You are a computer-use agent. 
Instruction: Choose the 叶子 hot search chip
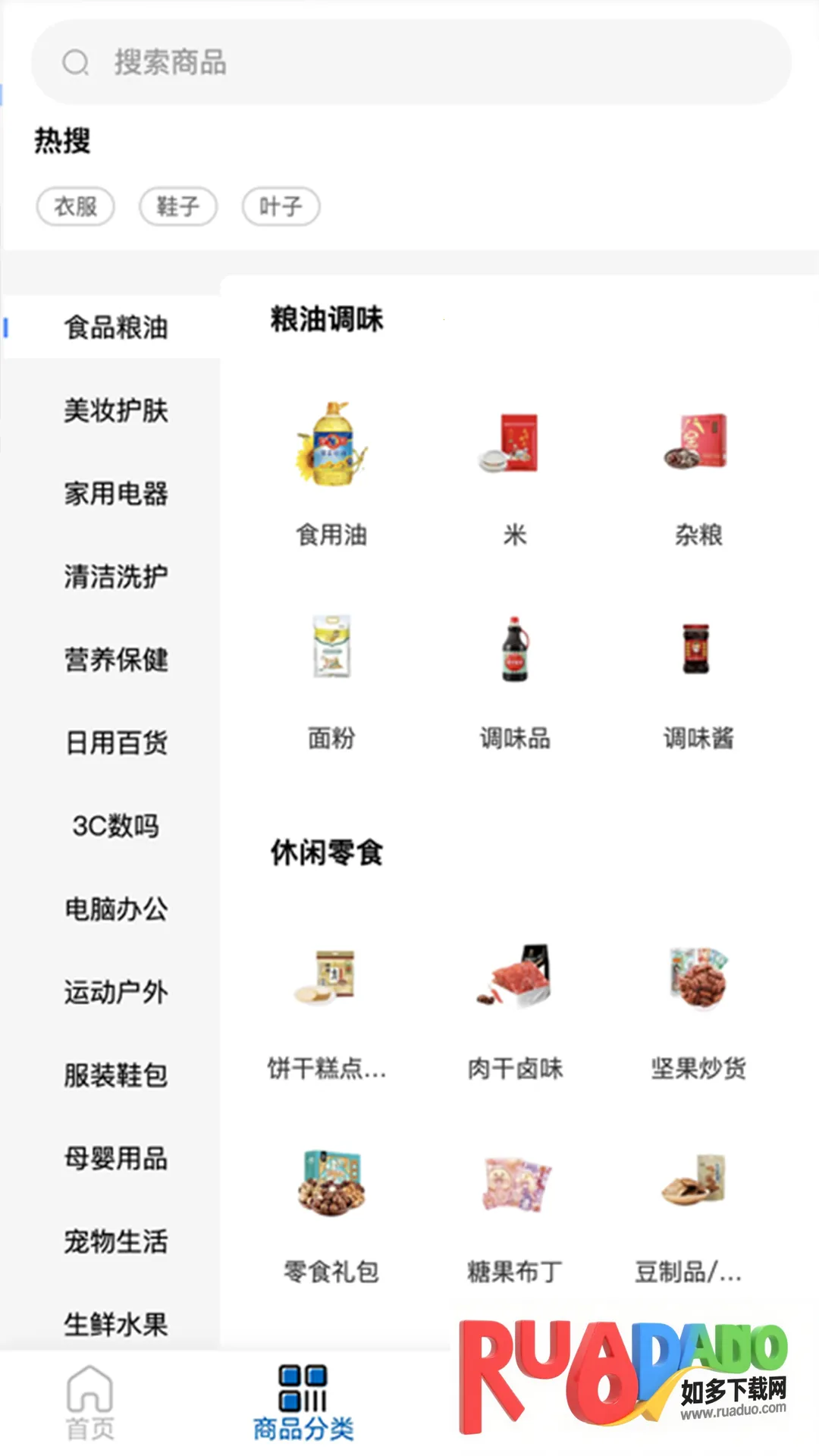click(x=281, y=206)
